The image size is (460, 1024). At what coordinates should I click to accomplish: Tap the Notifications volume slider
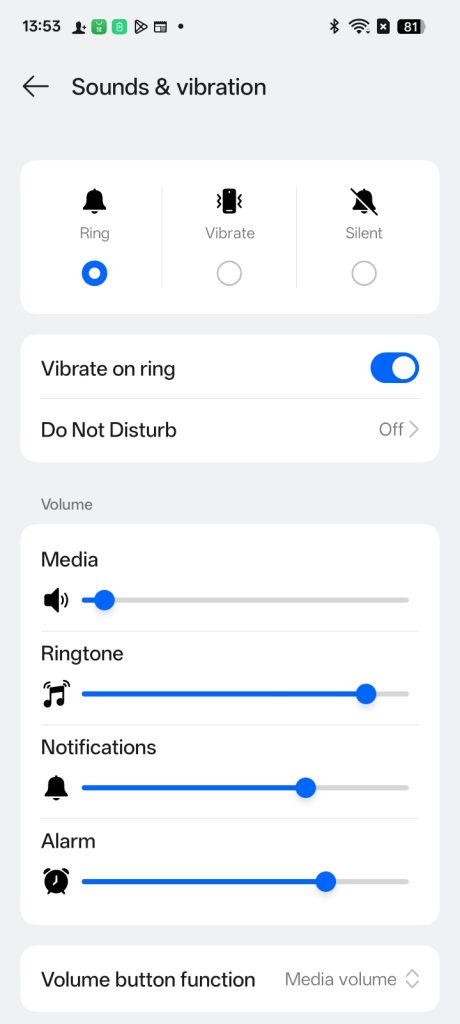(x=245, y=788)
